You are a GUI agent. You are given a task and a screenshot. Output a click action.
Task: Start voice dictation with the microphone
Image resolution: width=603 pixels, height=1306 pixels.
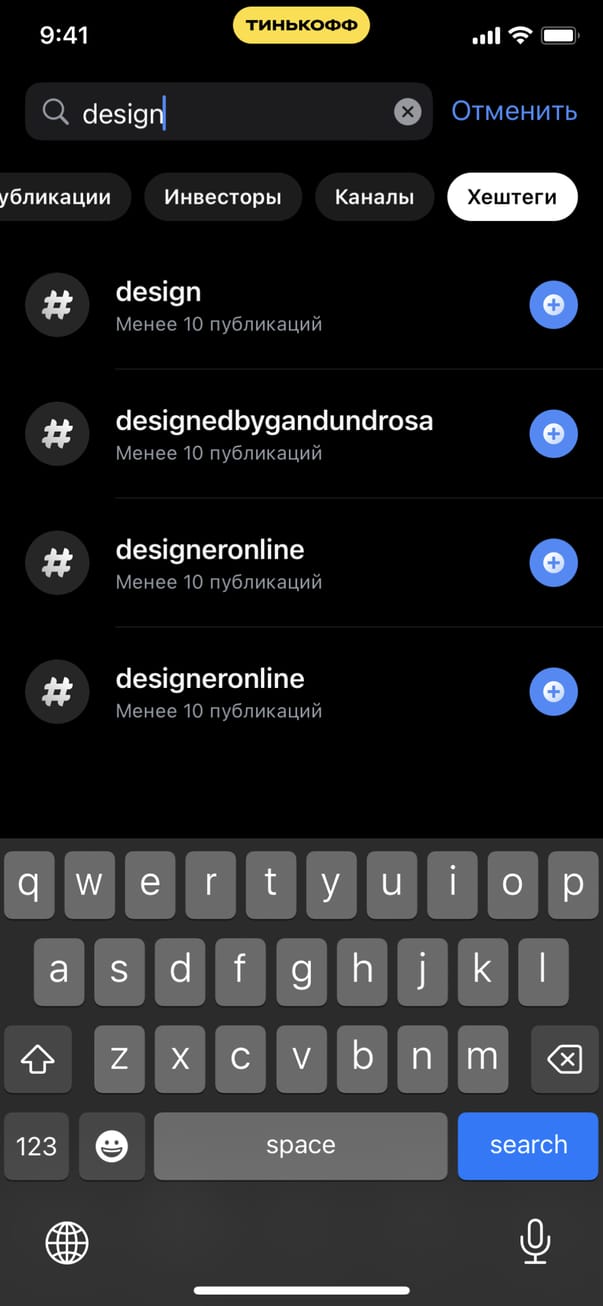[535, 1241]
